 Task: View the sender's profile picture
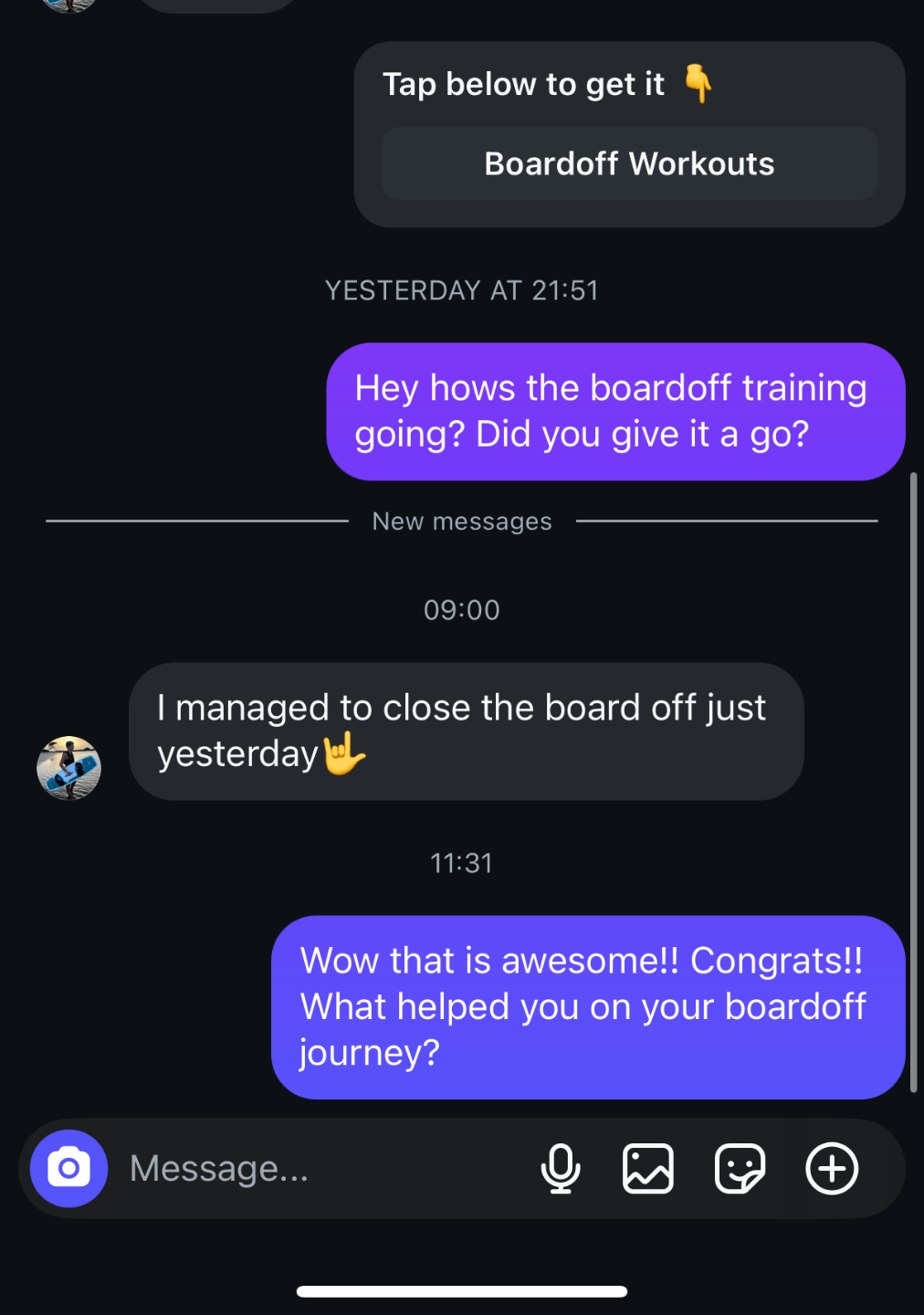[68, 768]
